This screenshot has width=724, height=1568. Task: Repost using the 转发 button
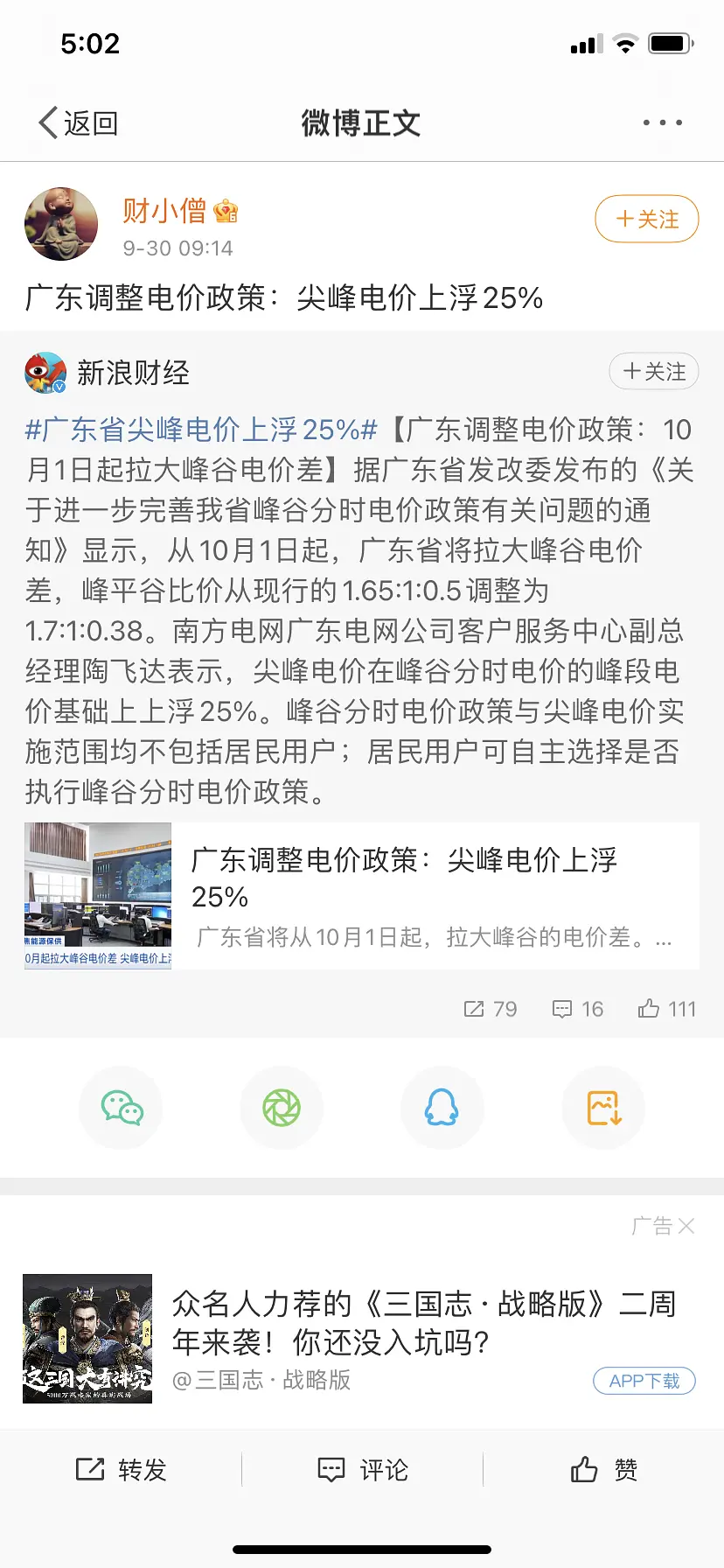[121, 1470]
